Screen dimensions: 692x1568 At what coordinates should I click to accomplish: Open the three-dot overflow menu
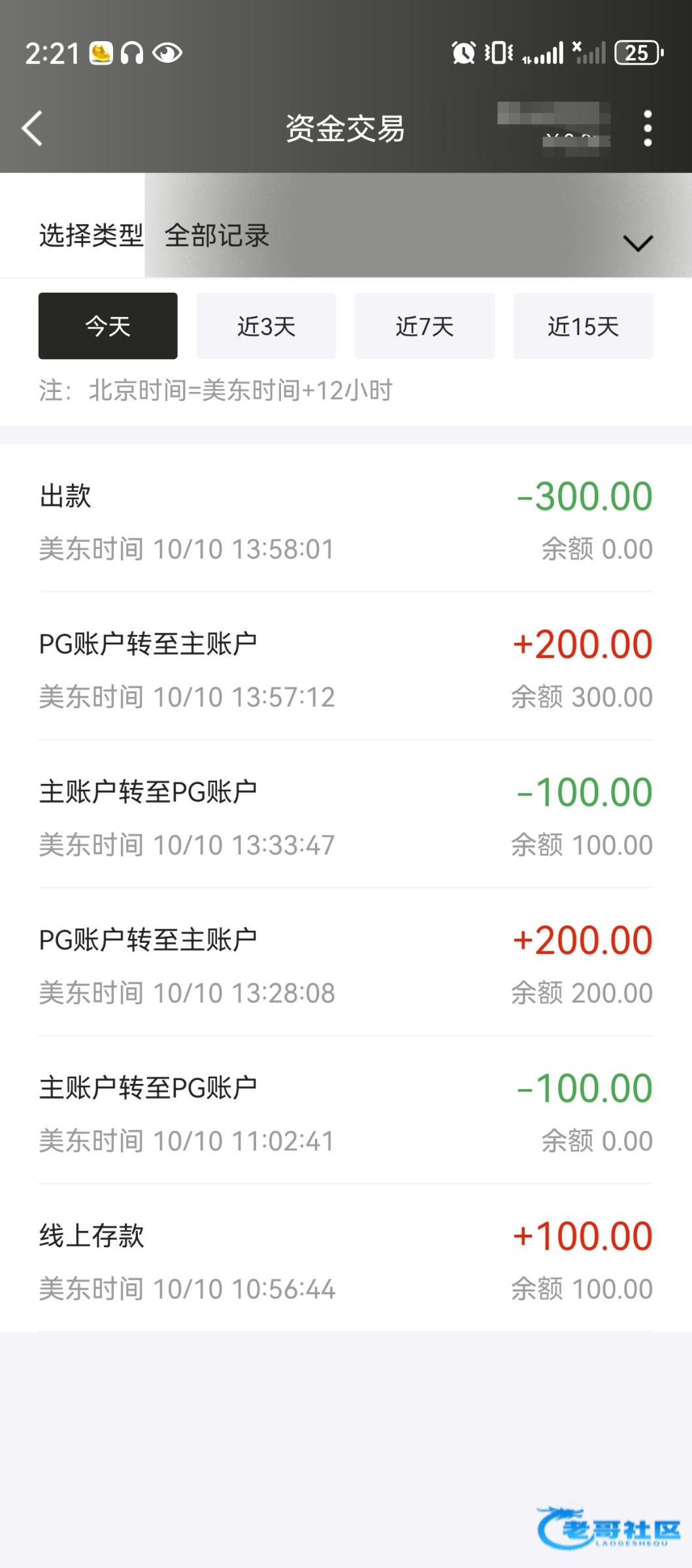(x=648, y=128)
